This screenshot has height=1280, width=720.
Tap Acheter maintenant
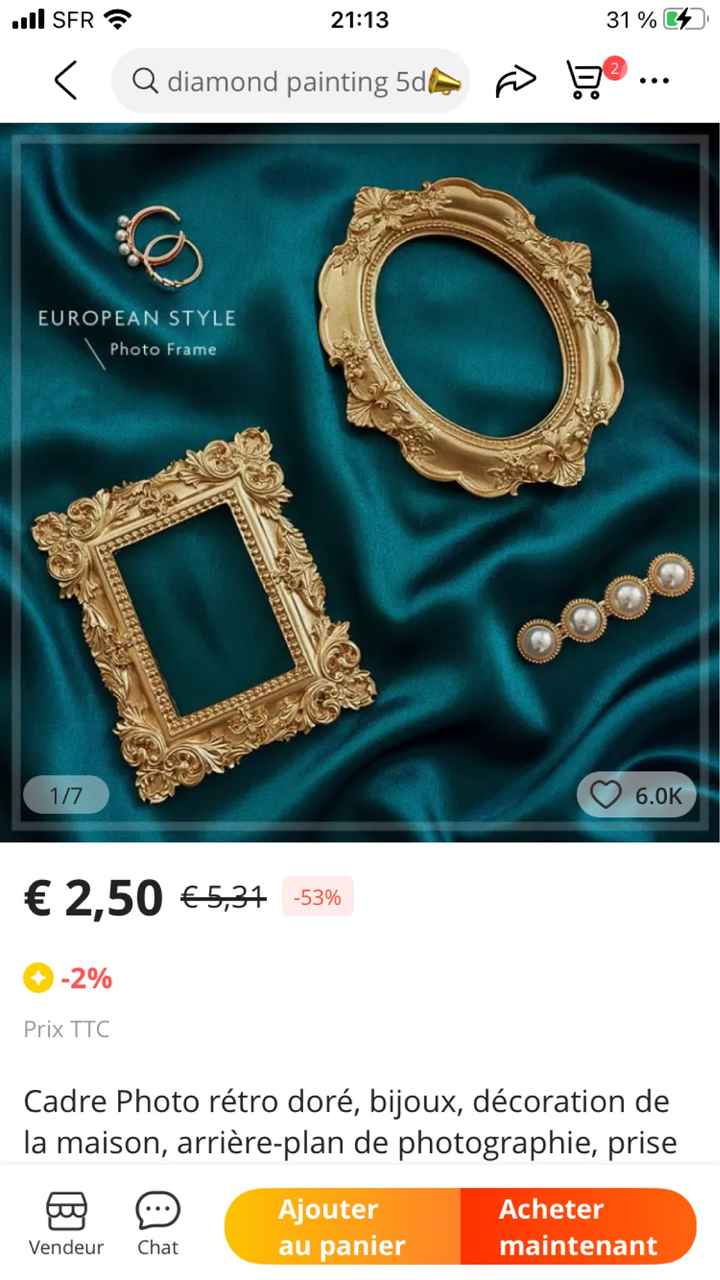pyautogui.click(x=578, y=1227)
